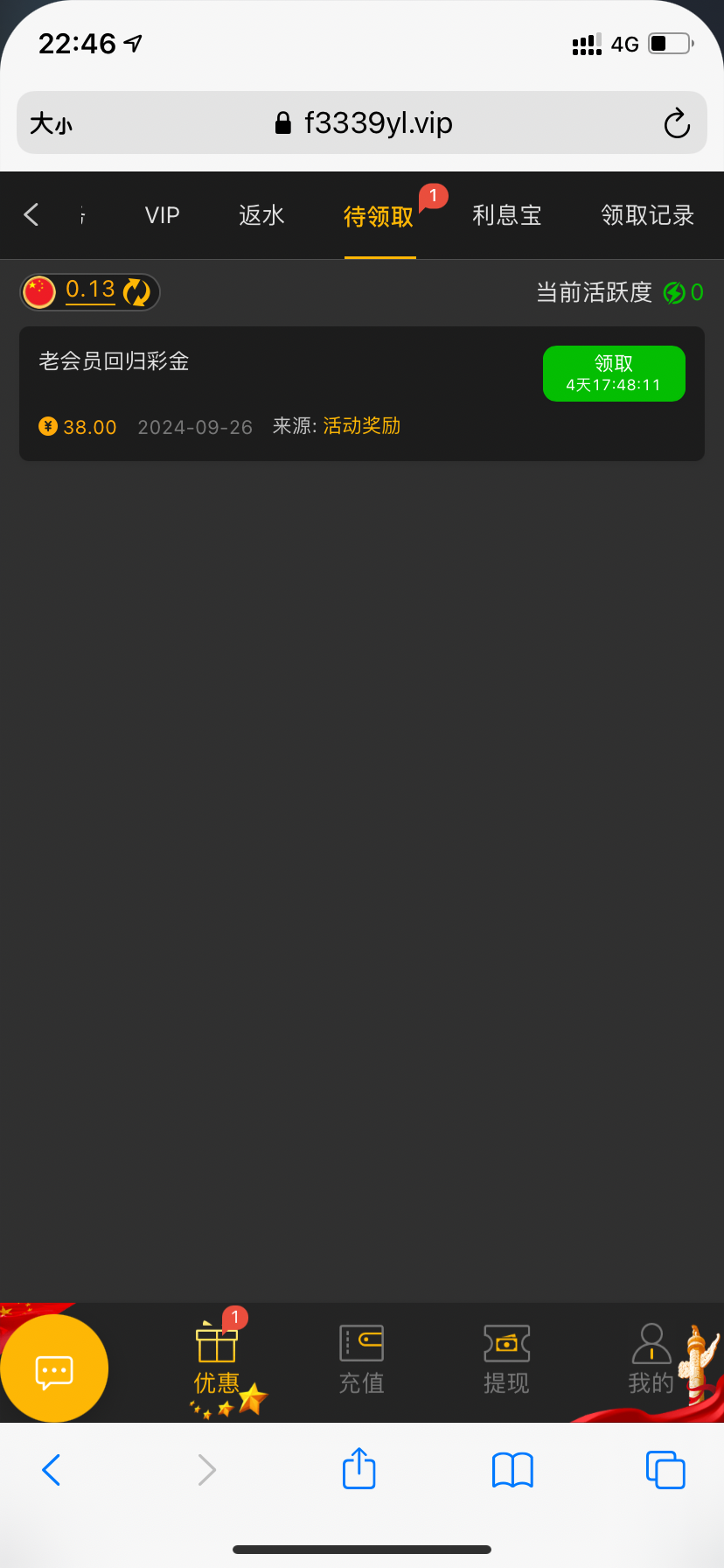Go to the 优惠 section
Screen dimensions: 724x1568
tap(217, 1357)
